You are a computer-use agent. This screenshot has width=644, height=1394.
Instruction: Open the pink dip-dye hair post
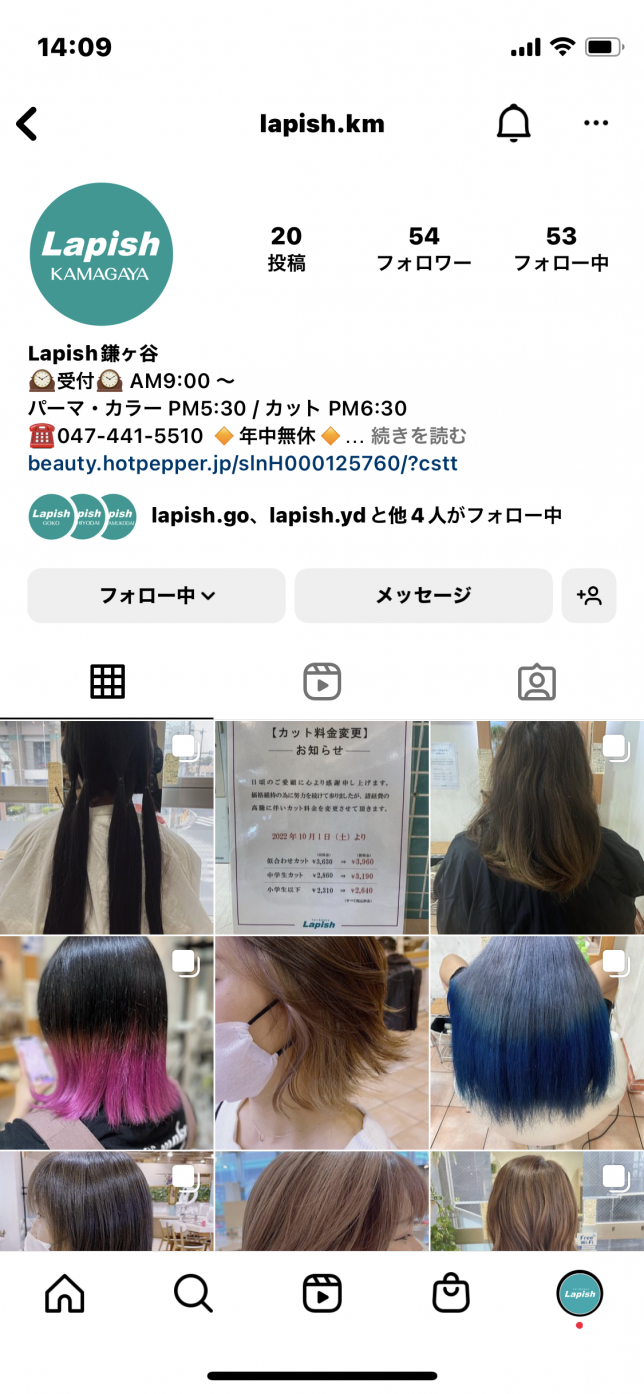106,1042
